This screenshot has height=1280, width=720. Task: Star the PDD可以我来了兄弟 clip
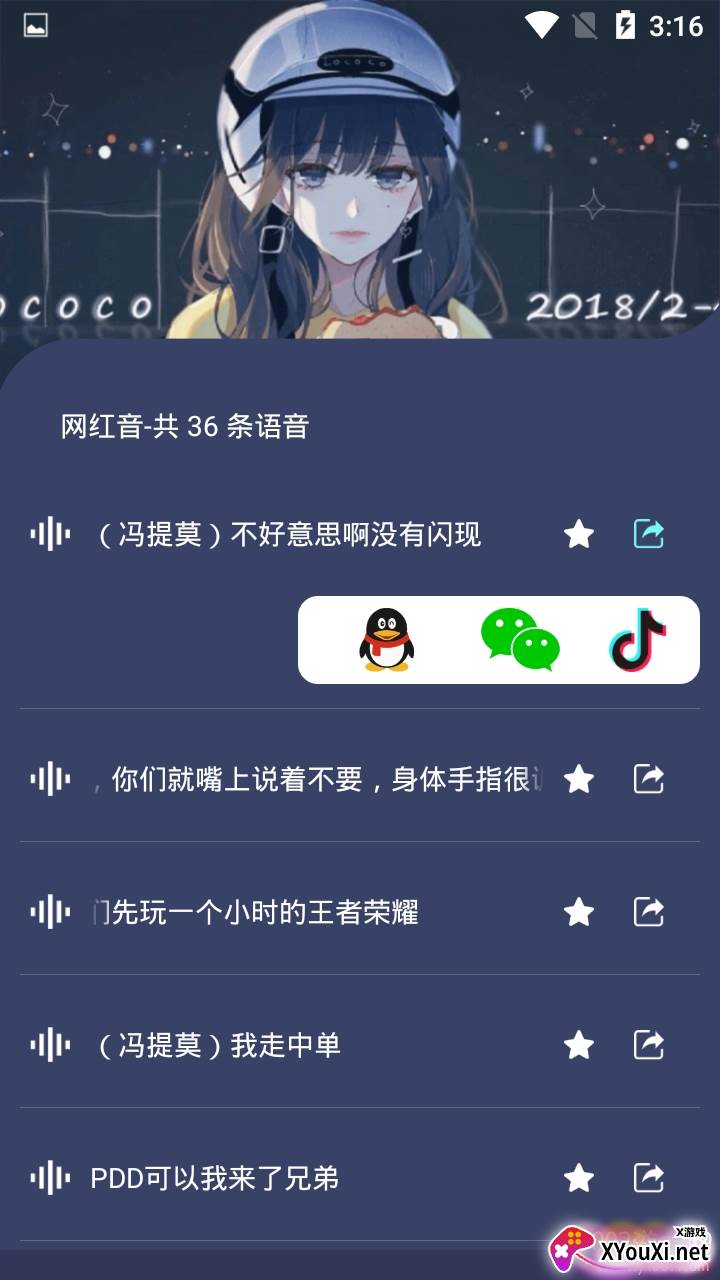(x=579, y=1178)
